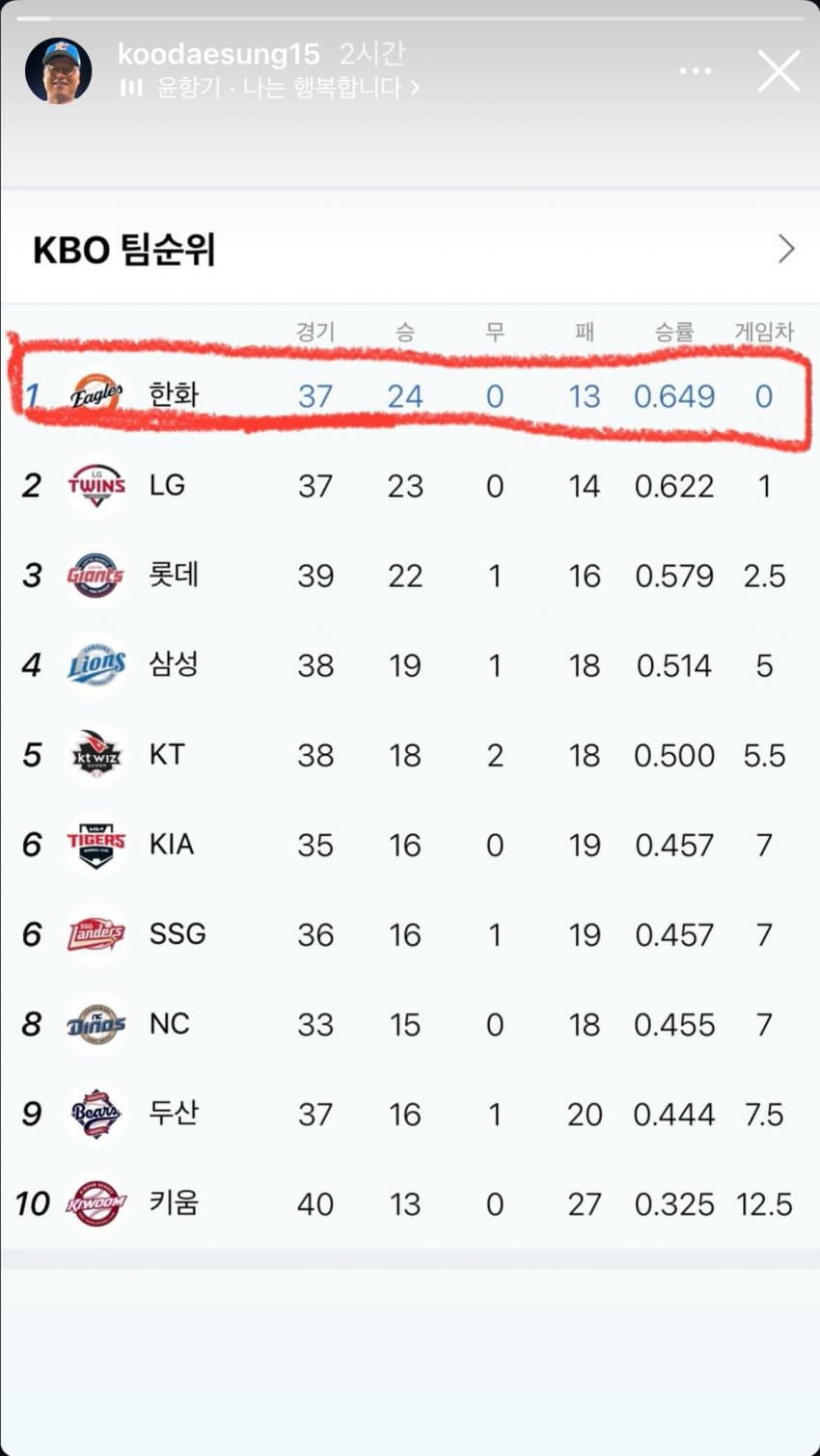Open koodaesung15's profile picture
This screenshot has height=1456, width=820.
pos(59,70)
